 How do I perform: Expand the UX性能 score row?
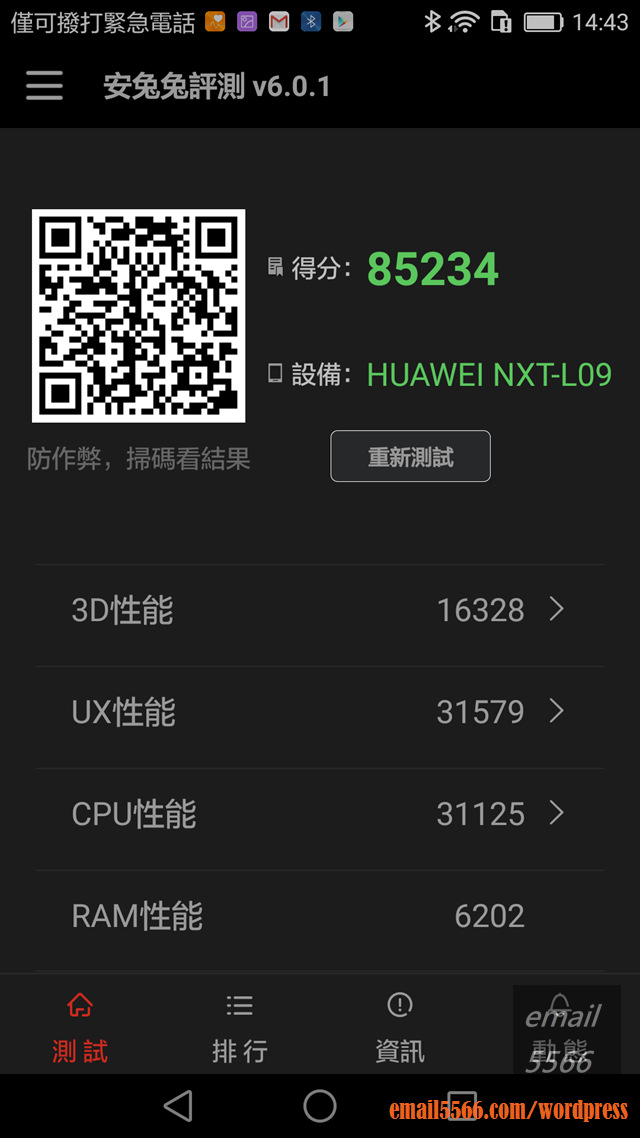pyautogui.click(x=320, y=712)
